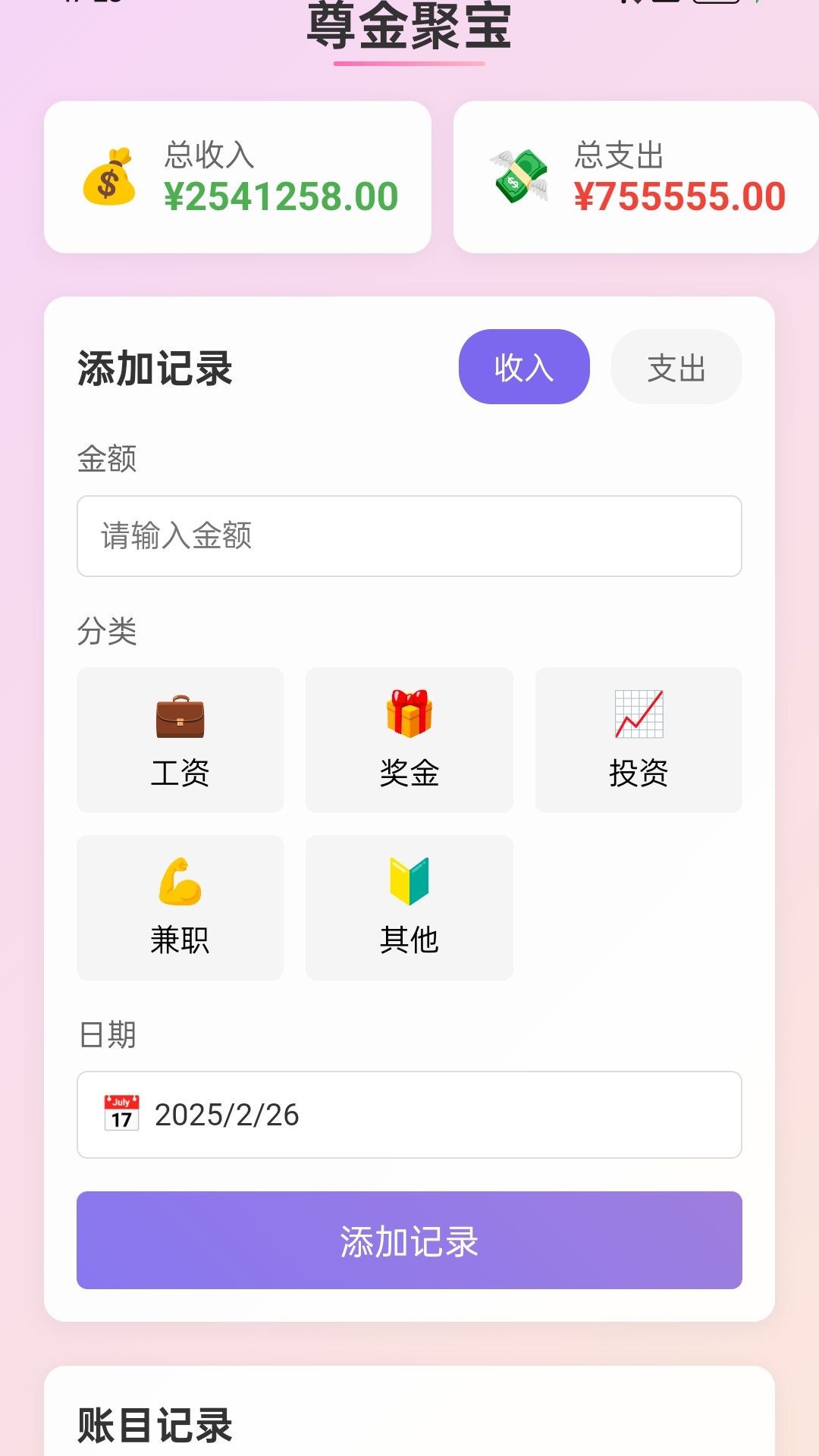Screen dimensions: 819x1456
Task: Click the 请输入金额 amount field
Action: [409, 535]
